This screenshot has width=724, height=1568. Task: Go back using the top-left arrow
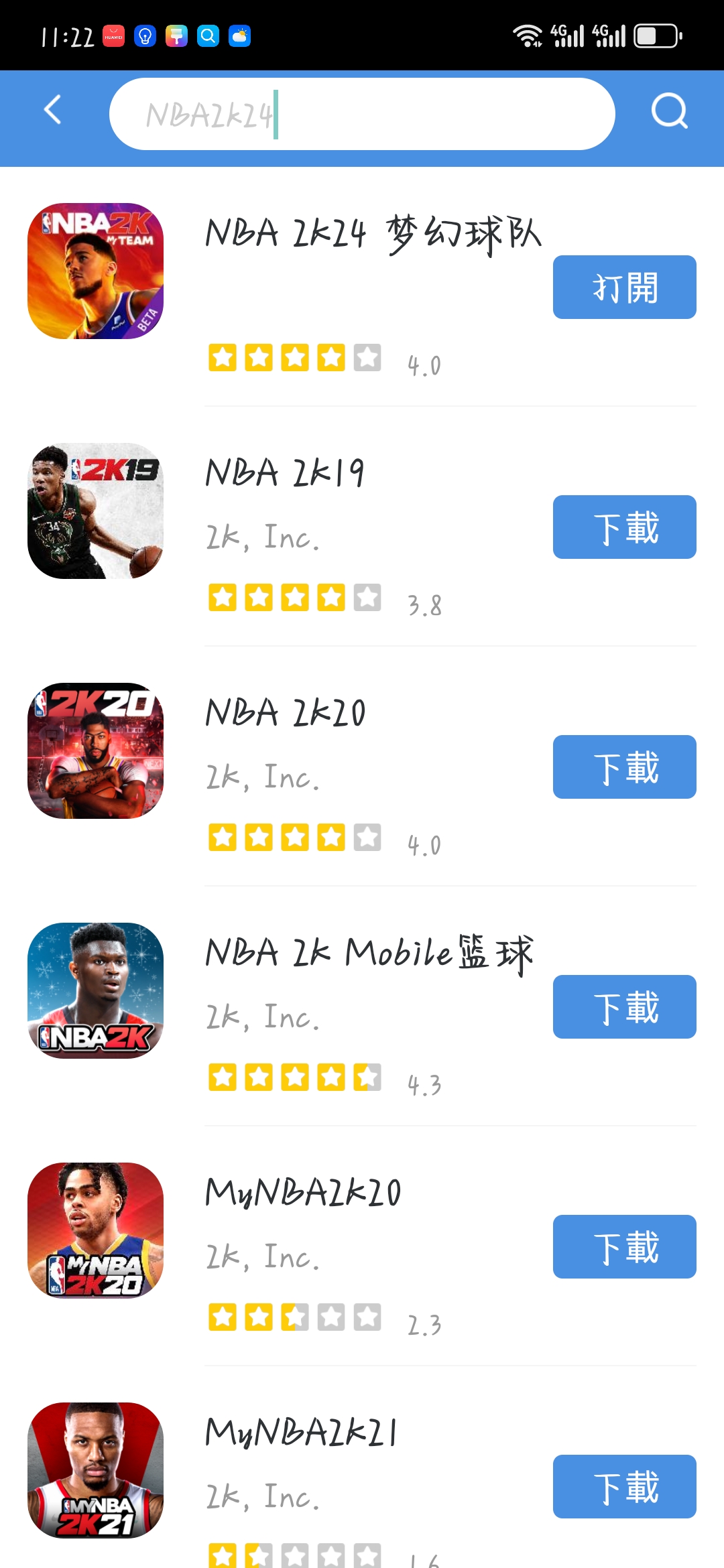(52, 110)
